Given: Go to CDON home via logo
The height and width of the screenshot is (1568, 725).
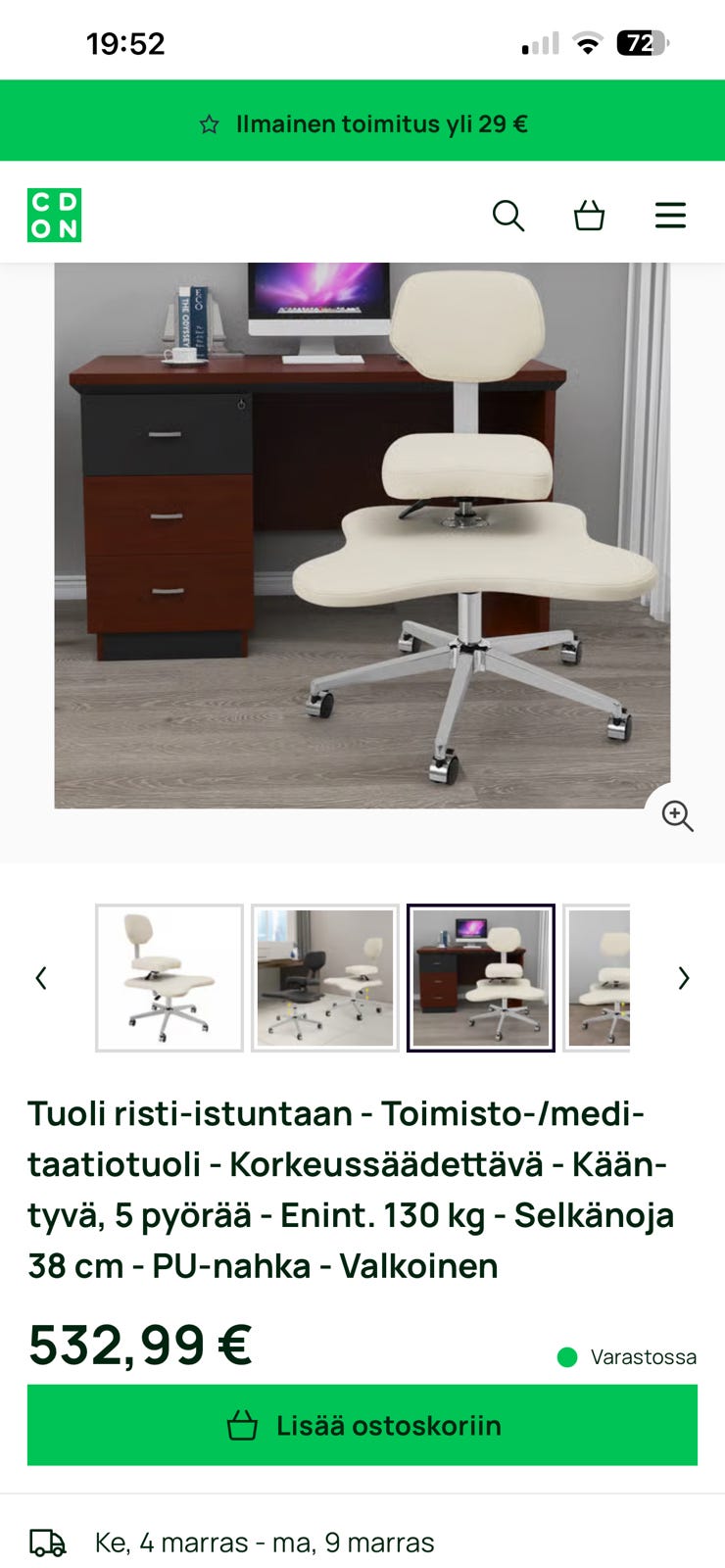Looking at the screenshot, I should (x=54, y=215).
